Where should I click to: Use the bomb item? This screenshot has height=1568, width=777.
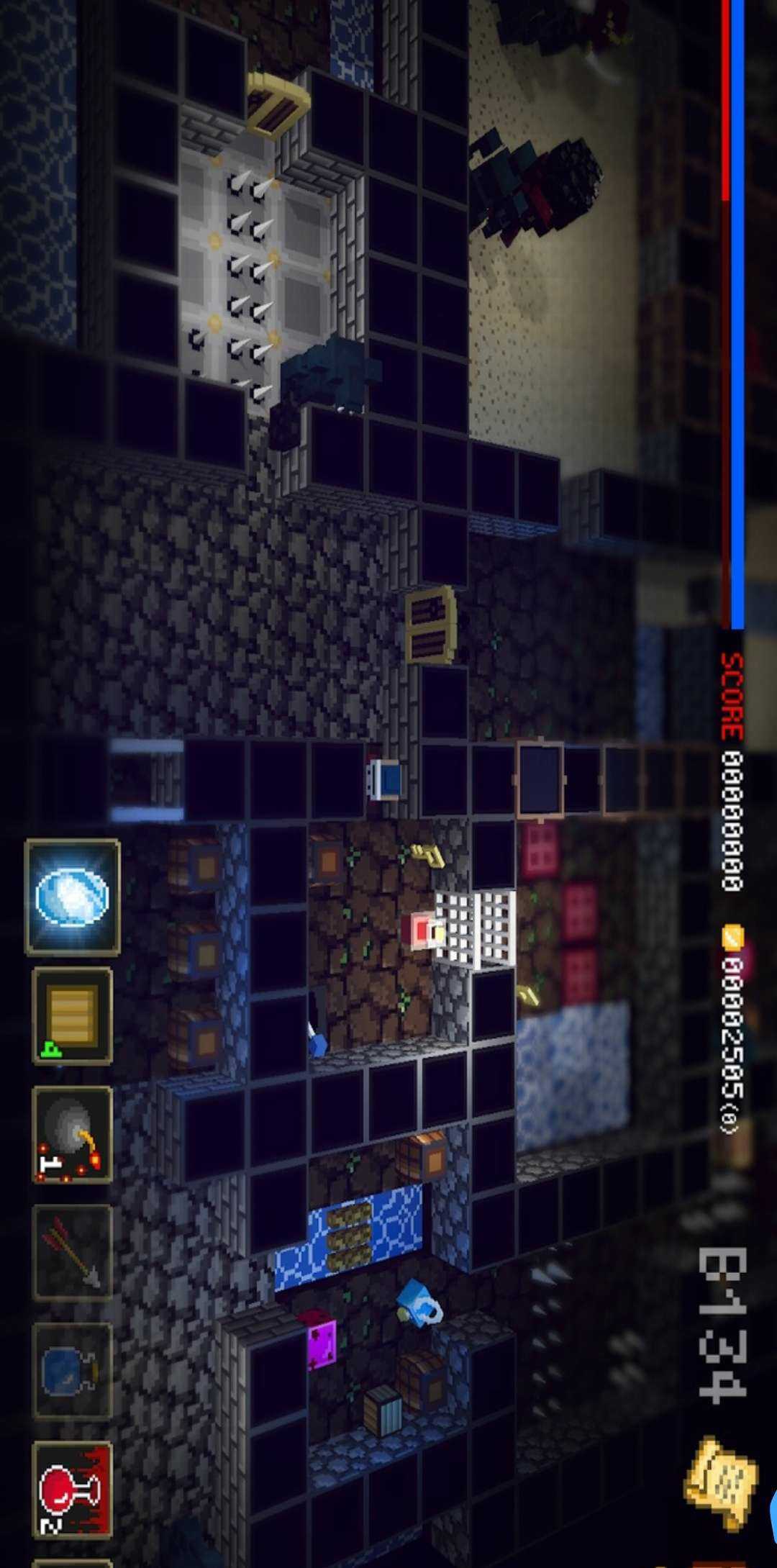click(72, 1135)
